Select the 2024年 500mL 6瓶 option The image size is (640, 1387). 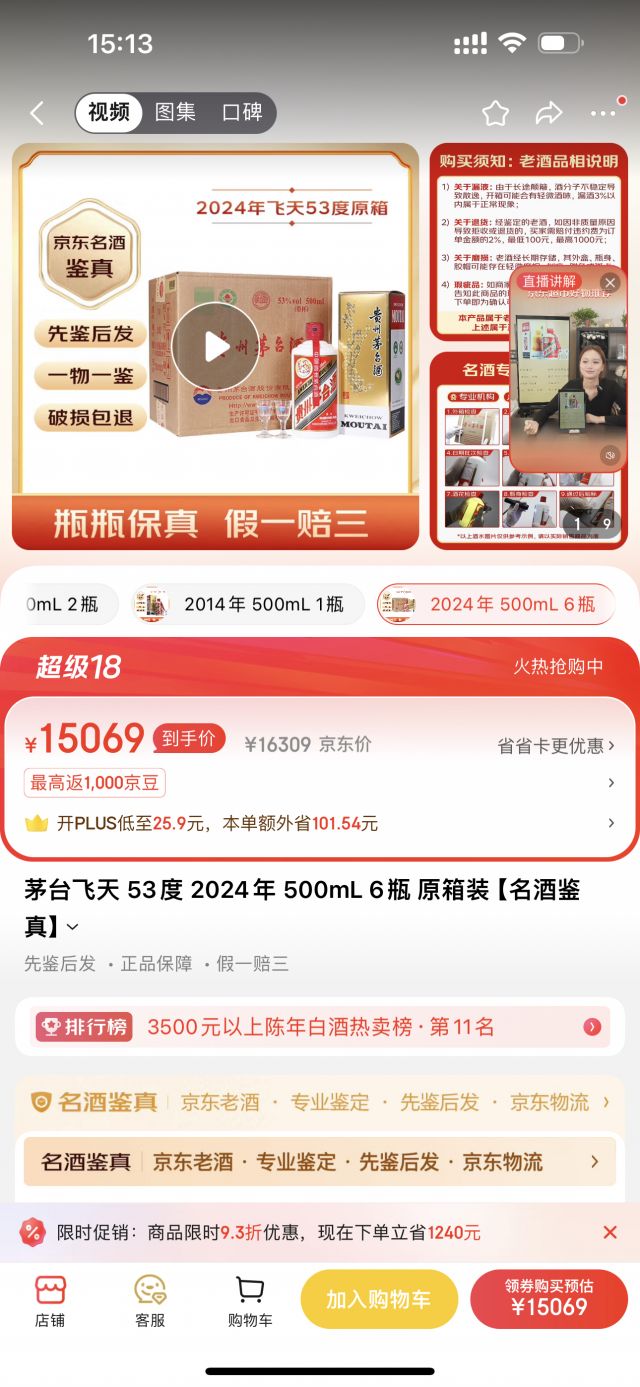pos(495,604)
